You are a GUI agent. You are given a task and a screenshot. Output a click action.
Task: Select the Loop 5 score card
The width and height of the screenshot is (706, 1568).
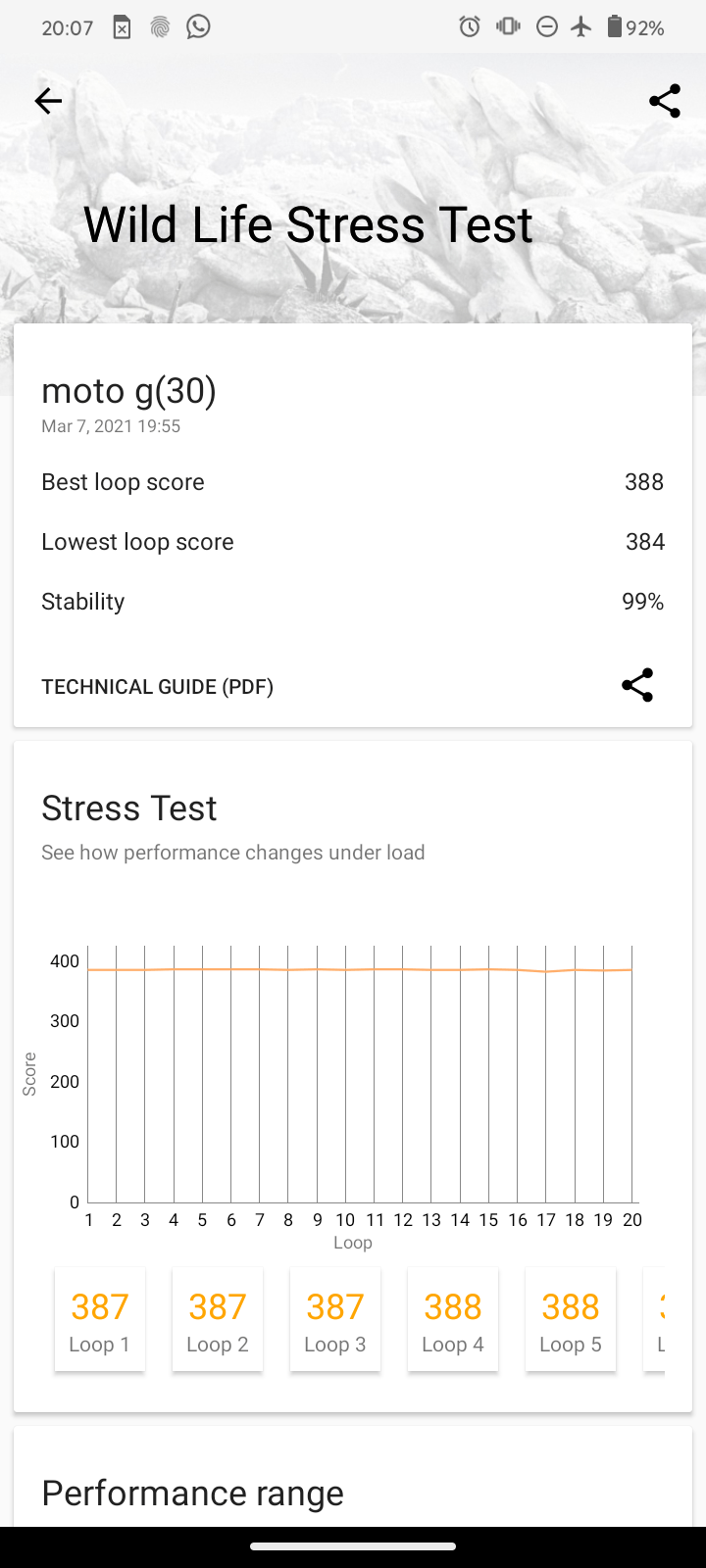coord(571,1319)
